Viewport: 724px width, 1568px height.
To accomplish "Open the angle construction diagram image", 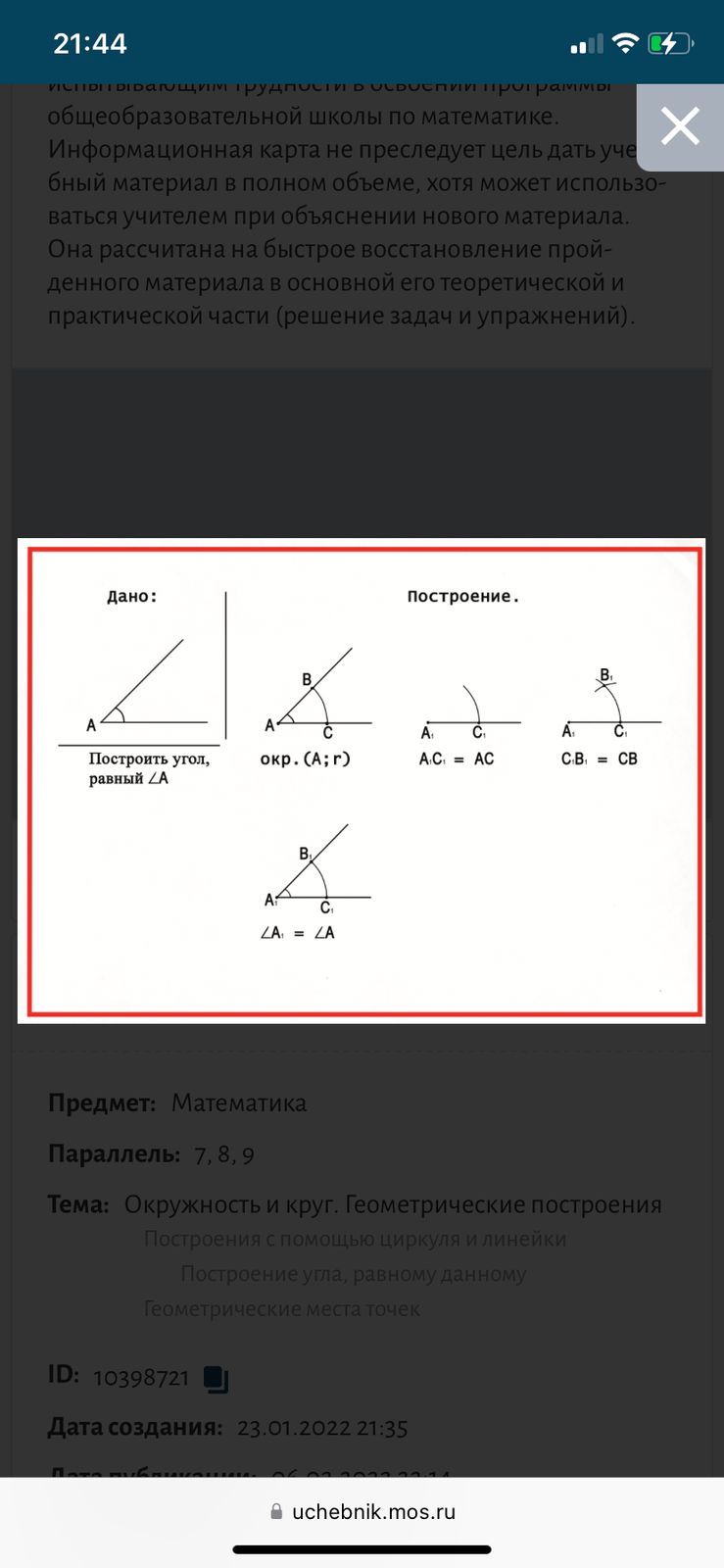I will pyautogui.click(x=362, y=780).
